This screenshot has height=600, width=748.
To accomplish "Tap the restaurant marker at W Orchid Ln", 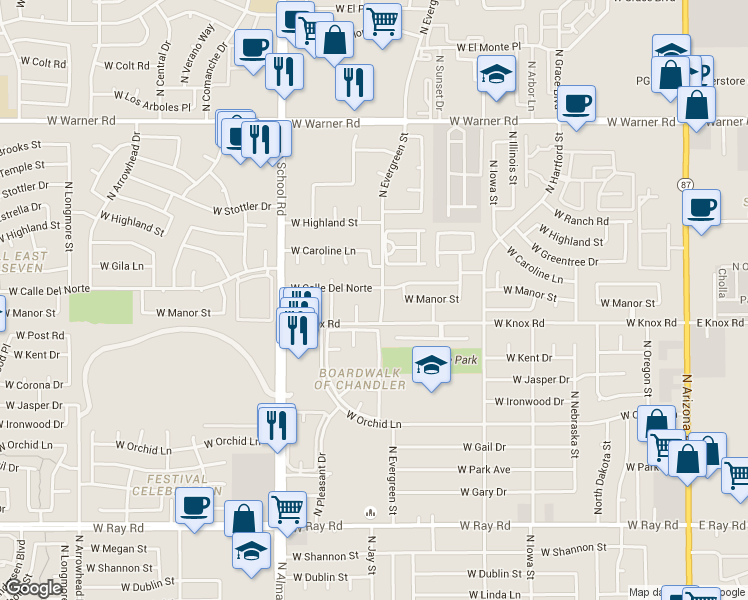I will 277,423.
